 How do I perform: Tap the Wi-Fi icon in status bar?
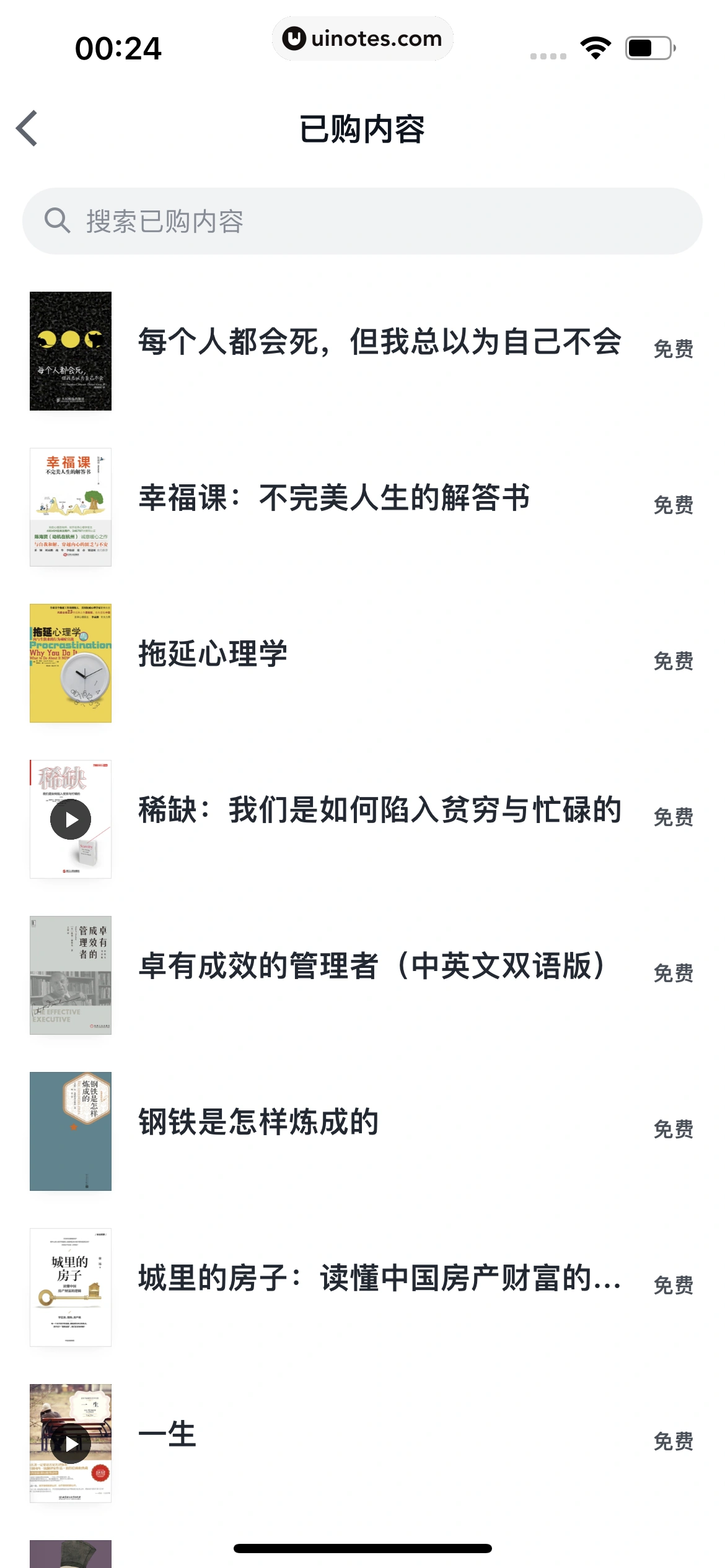(x=595, y=45)
